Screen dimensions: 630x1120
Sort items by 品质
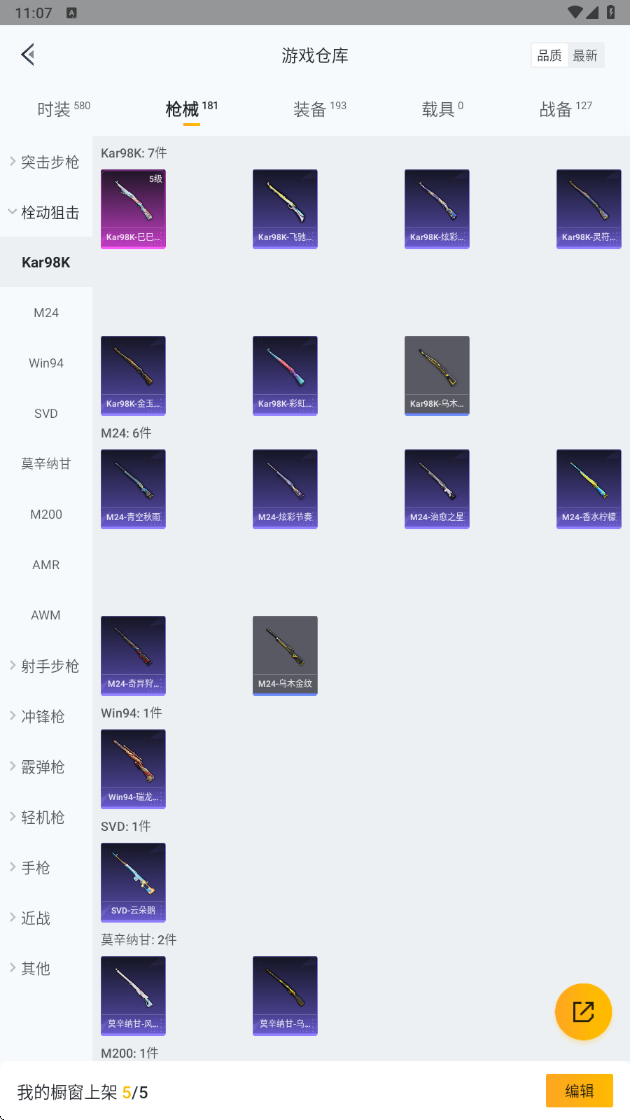point(549,56)
